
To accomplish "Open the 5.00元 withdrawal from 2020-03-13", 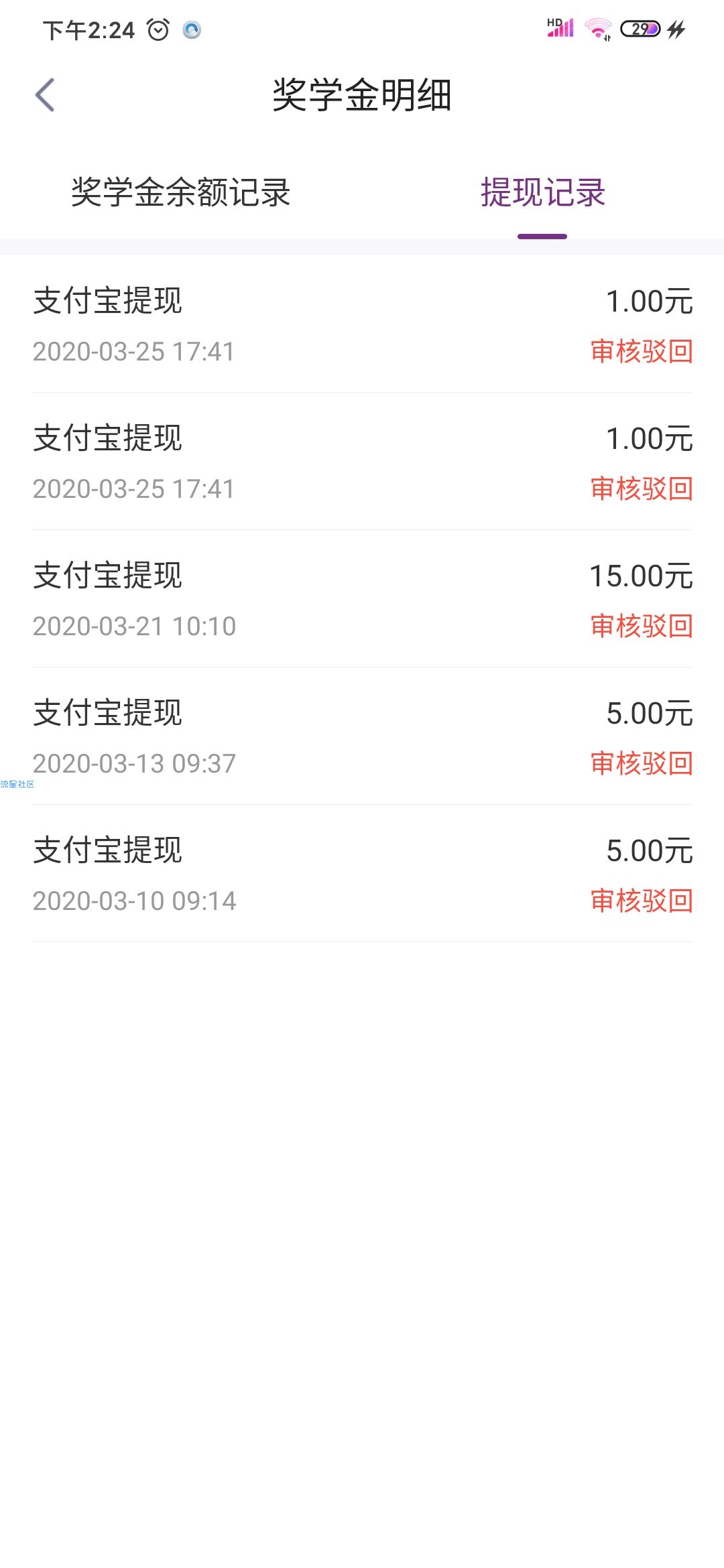I will pos(362,736).
